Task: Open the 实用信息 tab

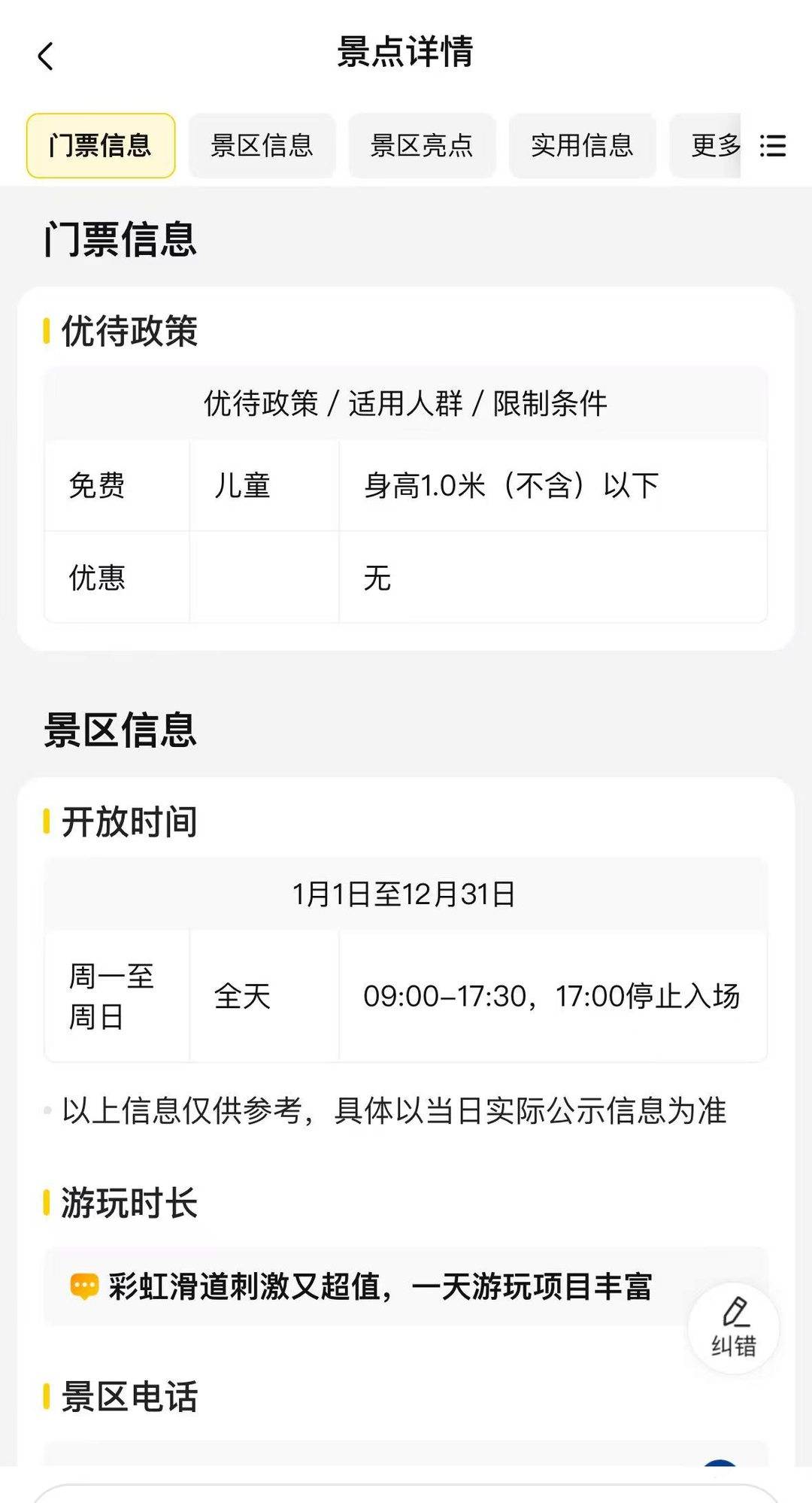Action: point(582,146)
